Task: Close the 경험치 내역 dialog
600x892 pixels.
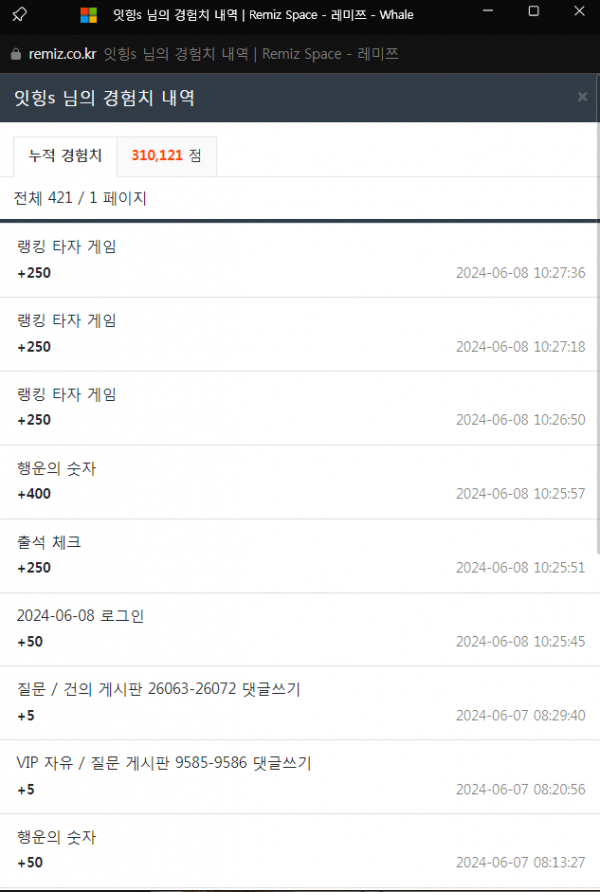Action: pos(582,97)
